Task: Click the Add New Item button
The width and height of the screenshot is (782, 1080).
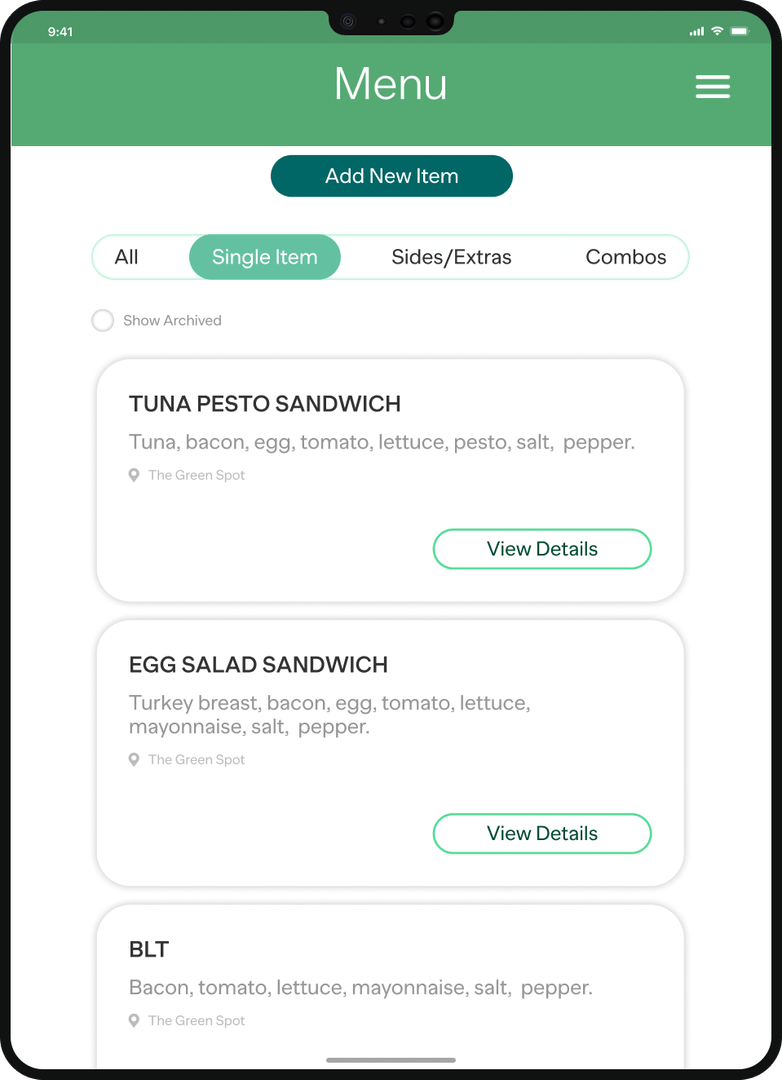Action: [391, 176]
